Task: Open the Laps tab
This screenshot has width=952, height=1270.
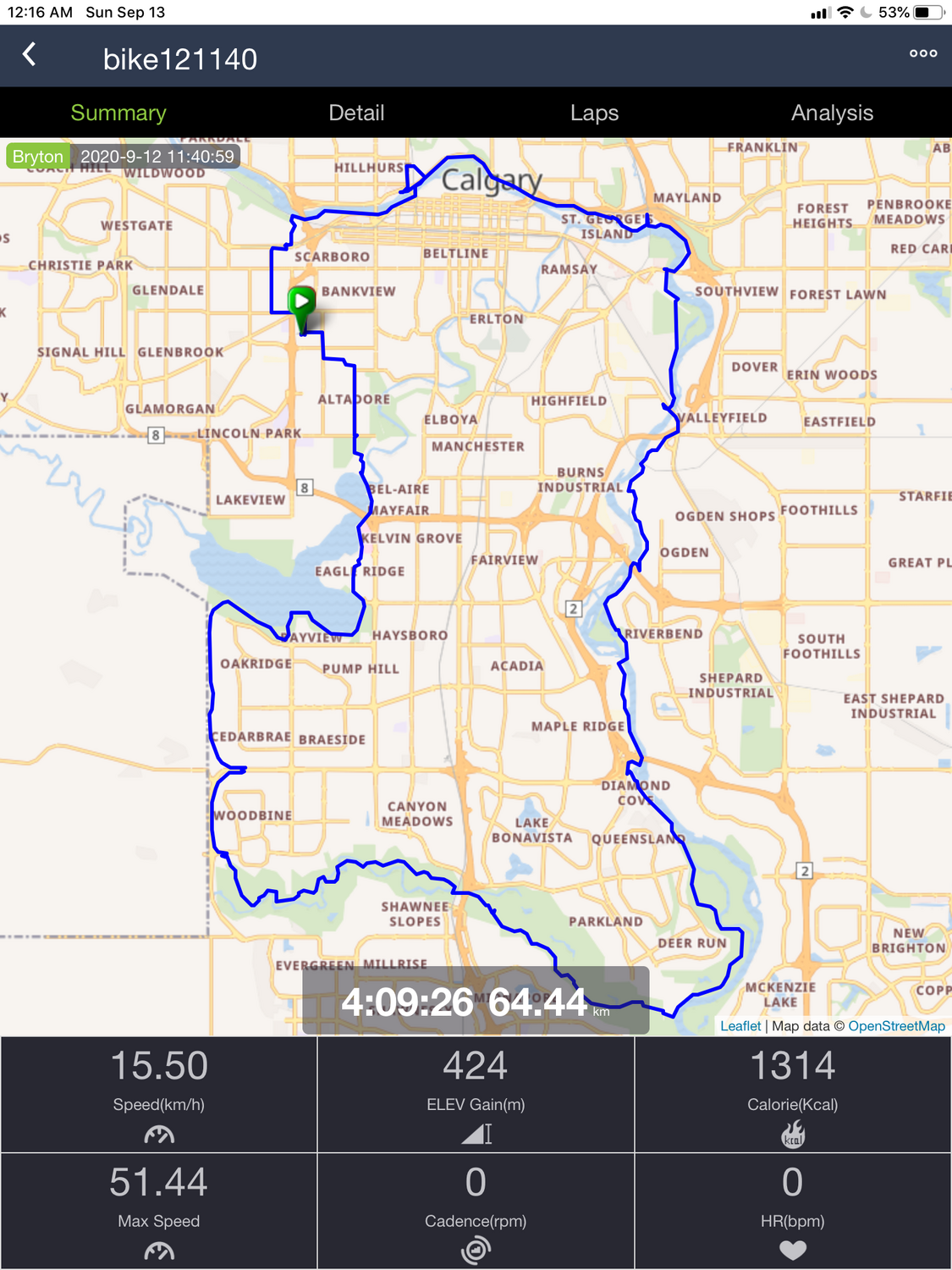Action: (594, 113)
